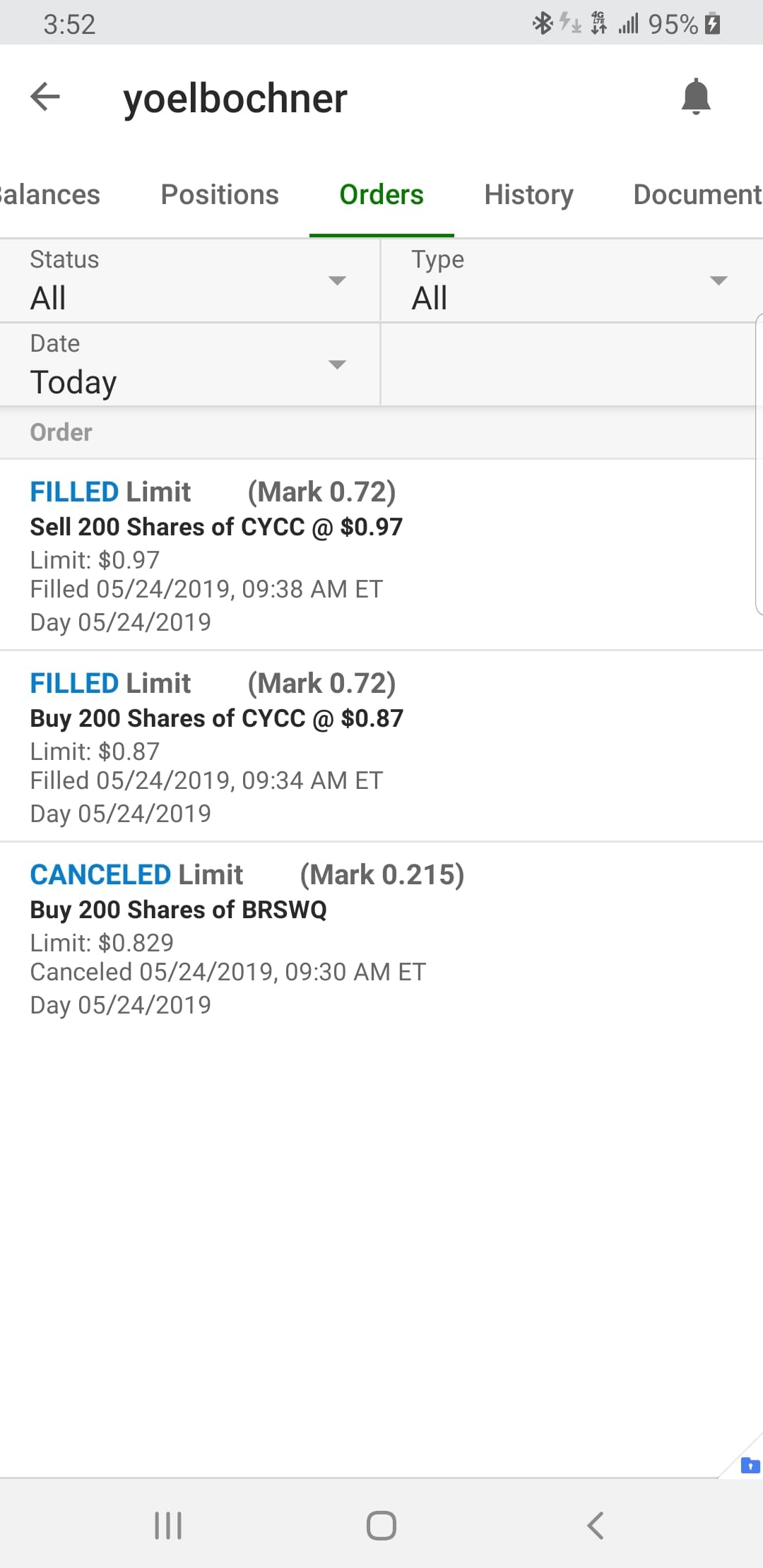The width and height of the screenshot is (763, 1568).
Task: Switch to the Positions tab
Action: [220, 195]
